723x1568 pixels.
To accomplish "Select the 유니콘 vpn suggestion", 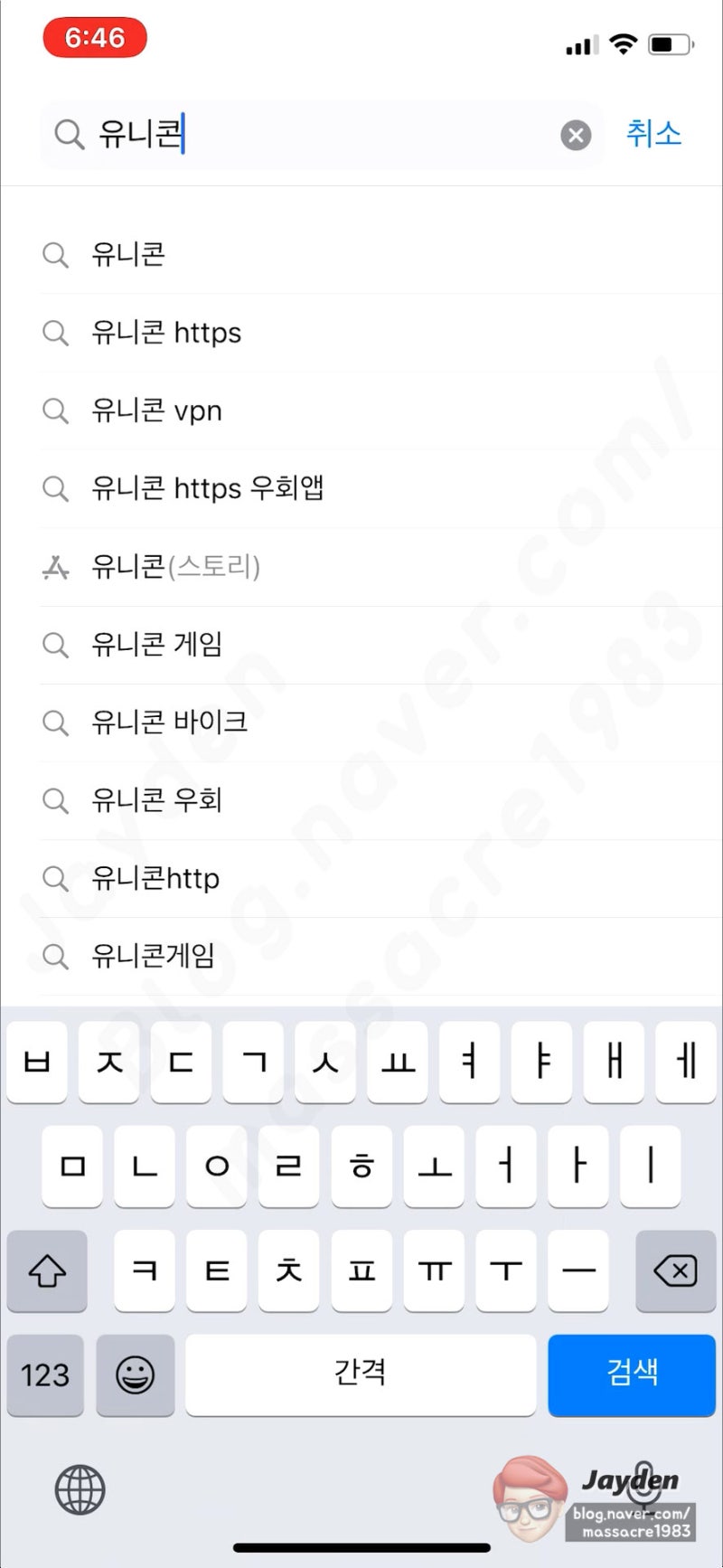I will (158, 411).
